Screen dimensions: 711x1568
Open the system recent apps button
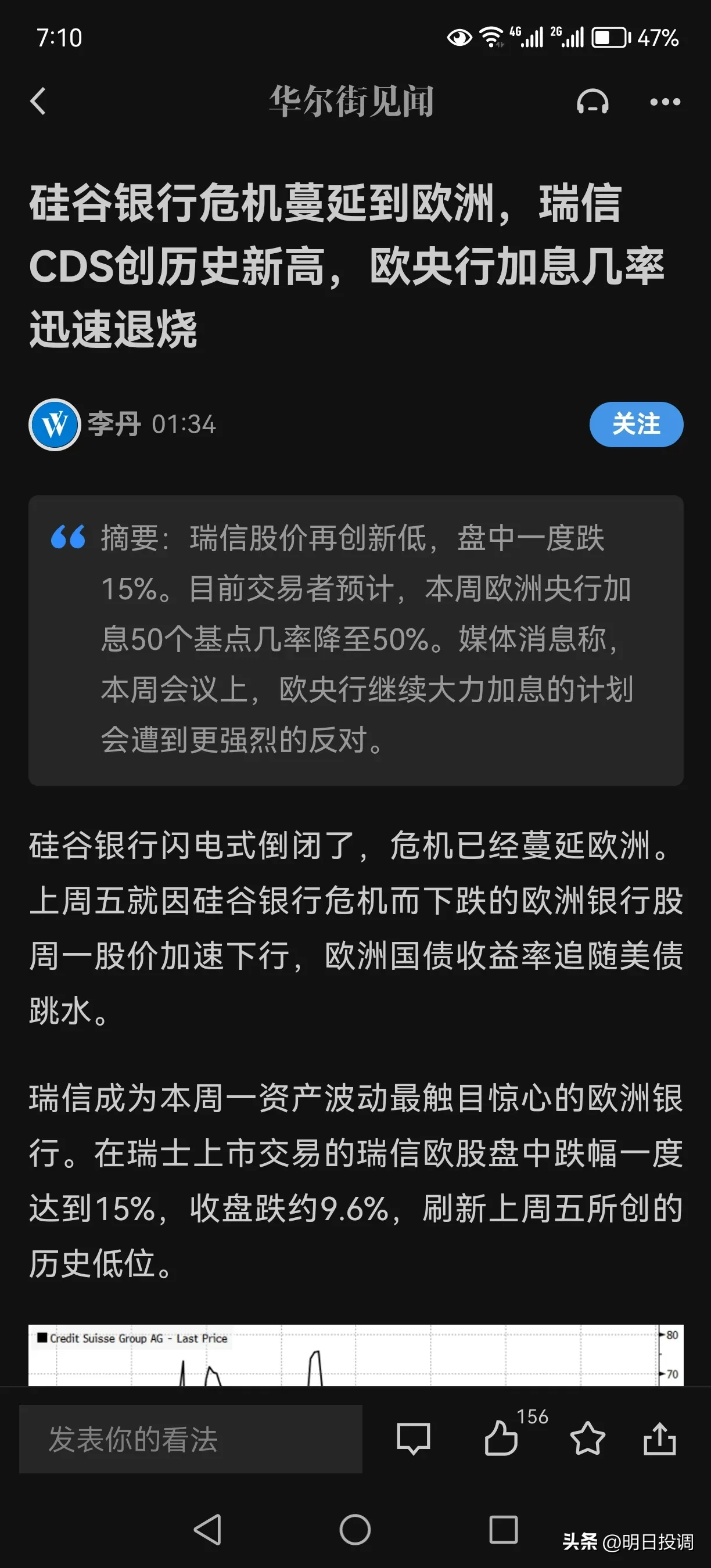tap(503, 1529)
